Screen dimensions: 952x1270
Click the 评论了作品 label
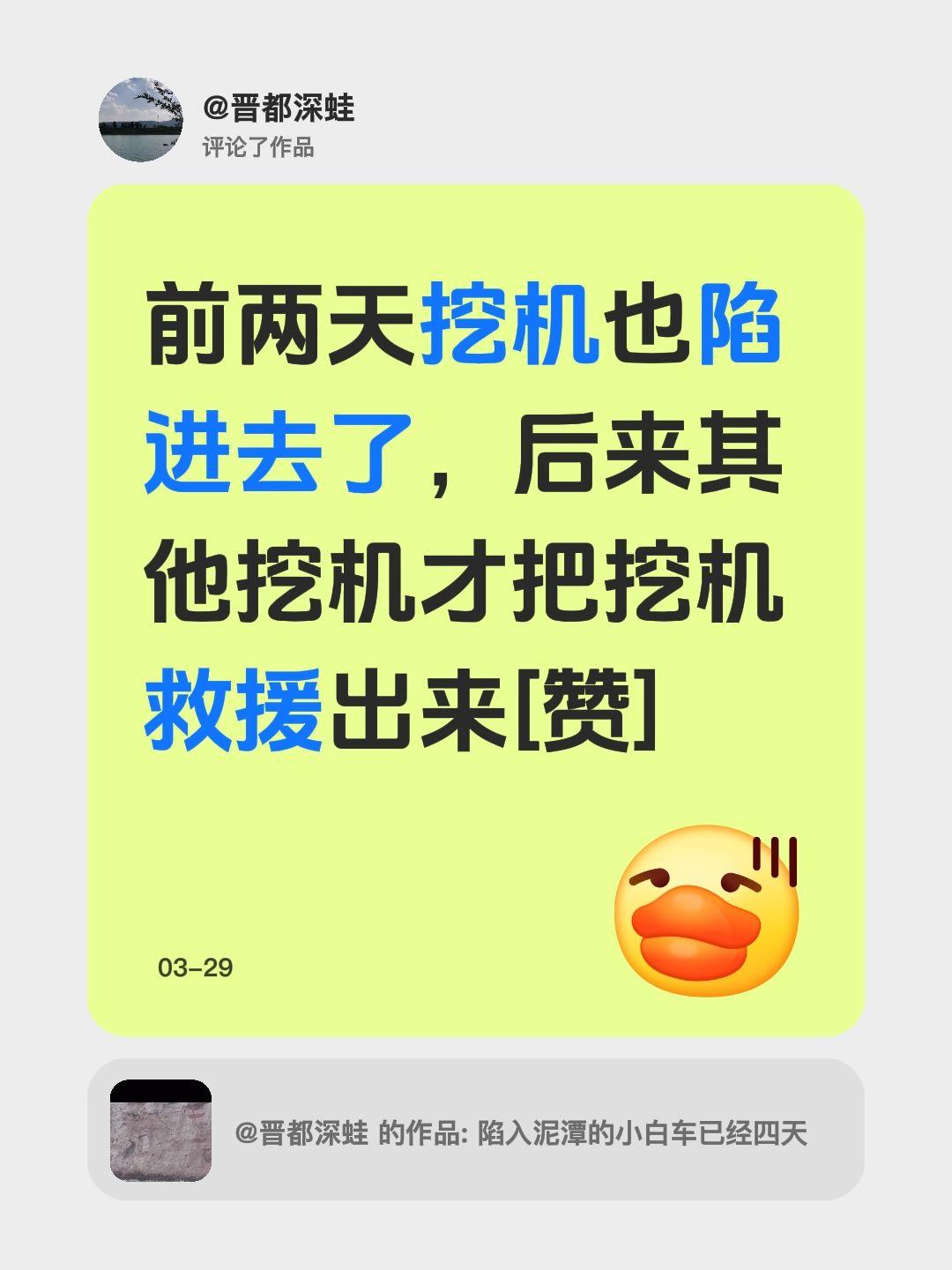pos(260,146)
